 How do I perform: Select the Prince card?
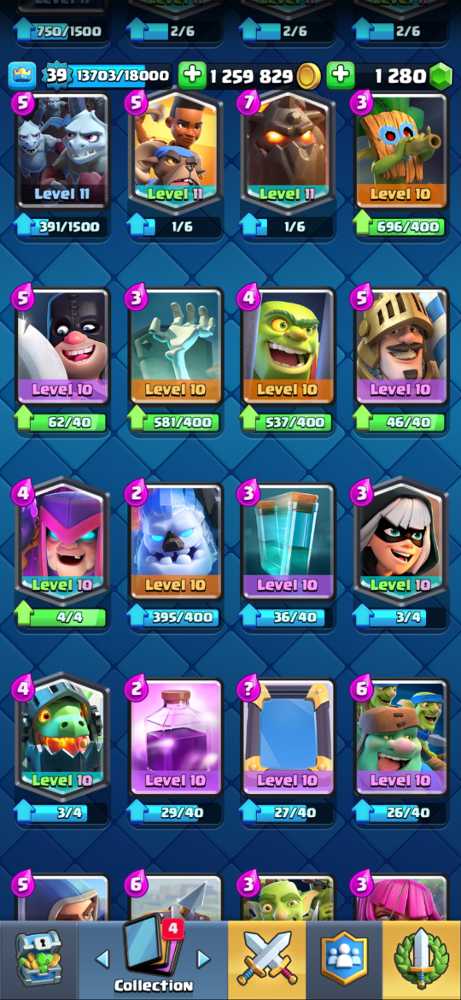pos(401,346)
